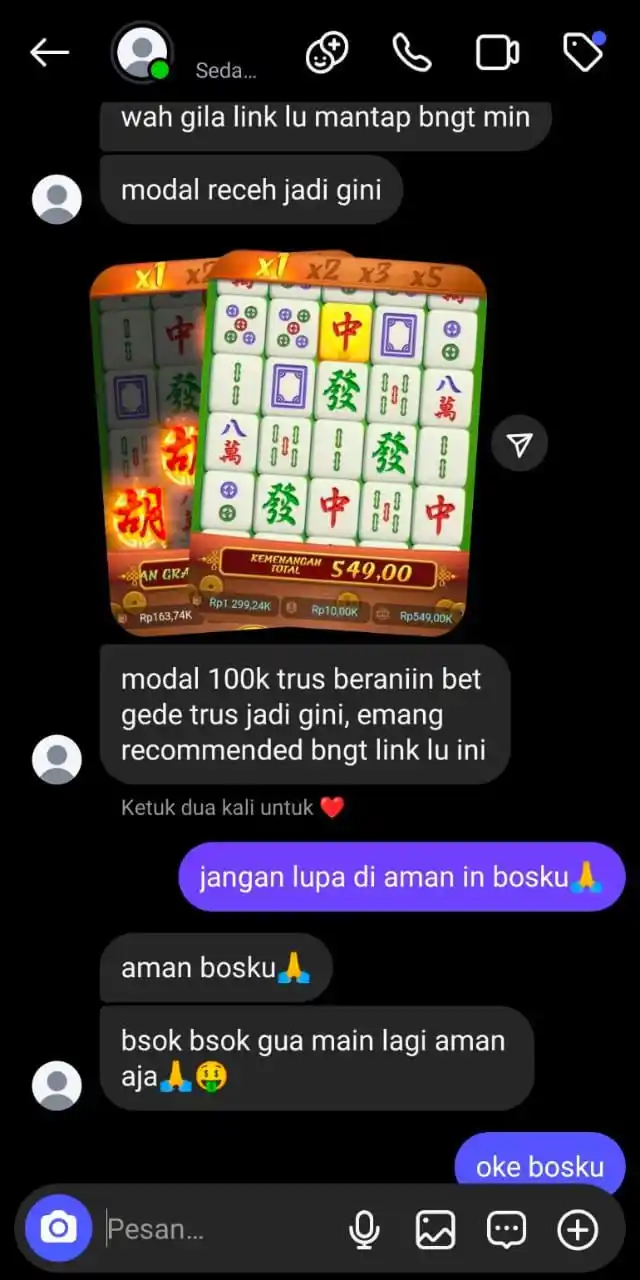Open the avatar sticker creator icon
Screen dimensions: 640x1280
(326, 53)
